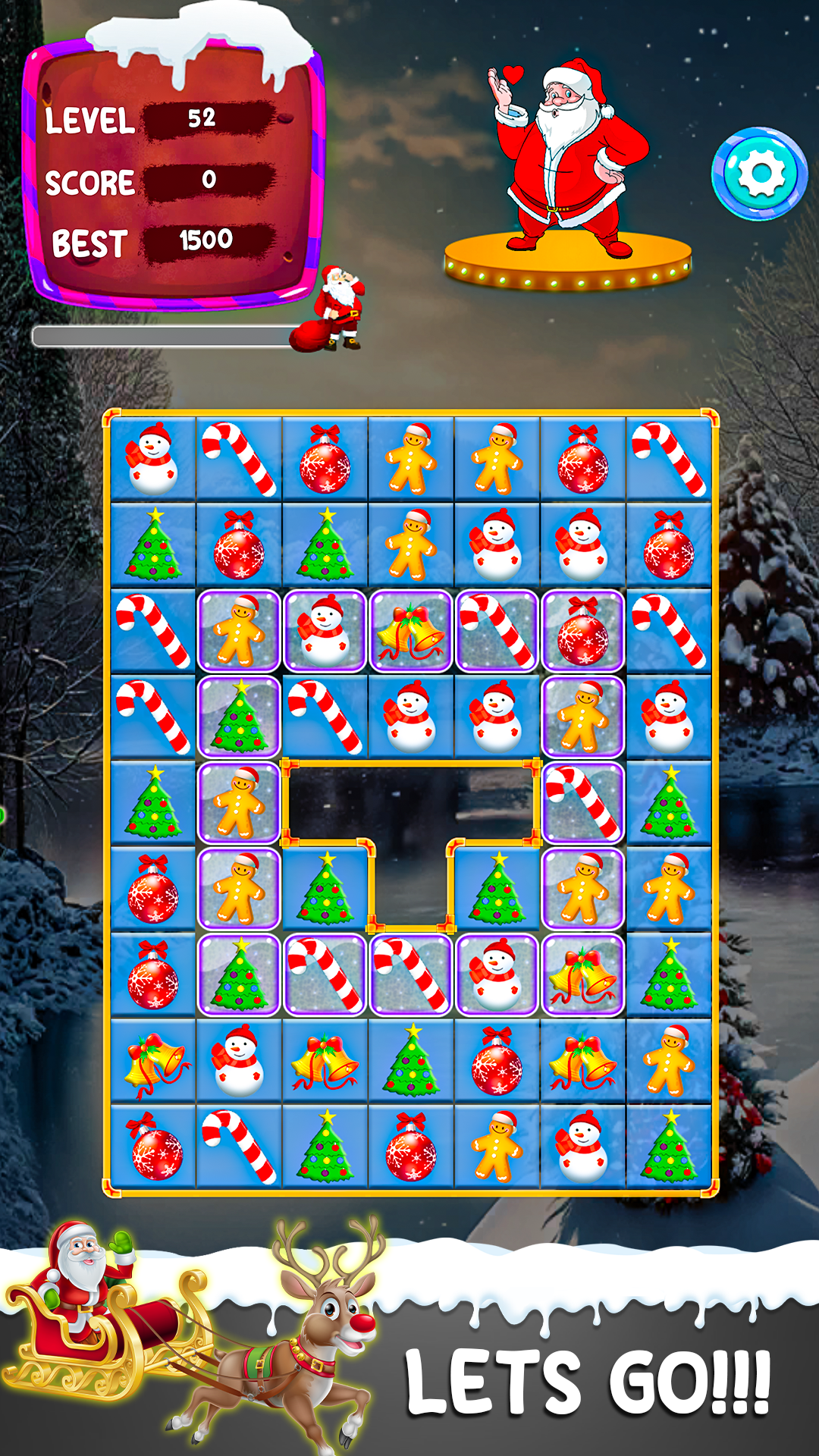The image size is (819, 1456).
Task: Click the Santa character on the golden platform
Action: [565, 152]
